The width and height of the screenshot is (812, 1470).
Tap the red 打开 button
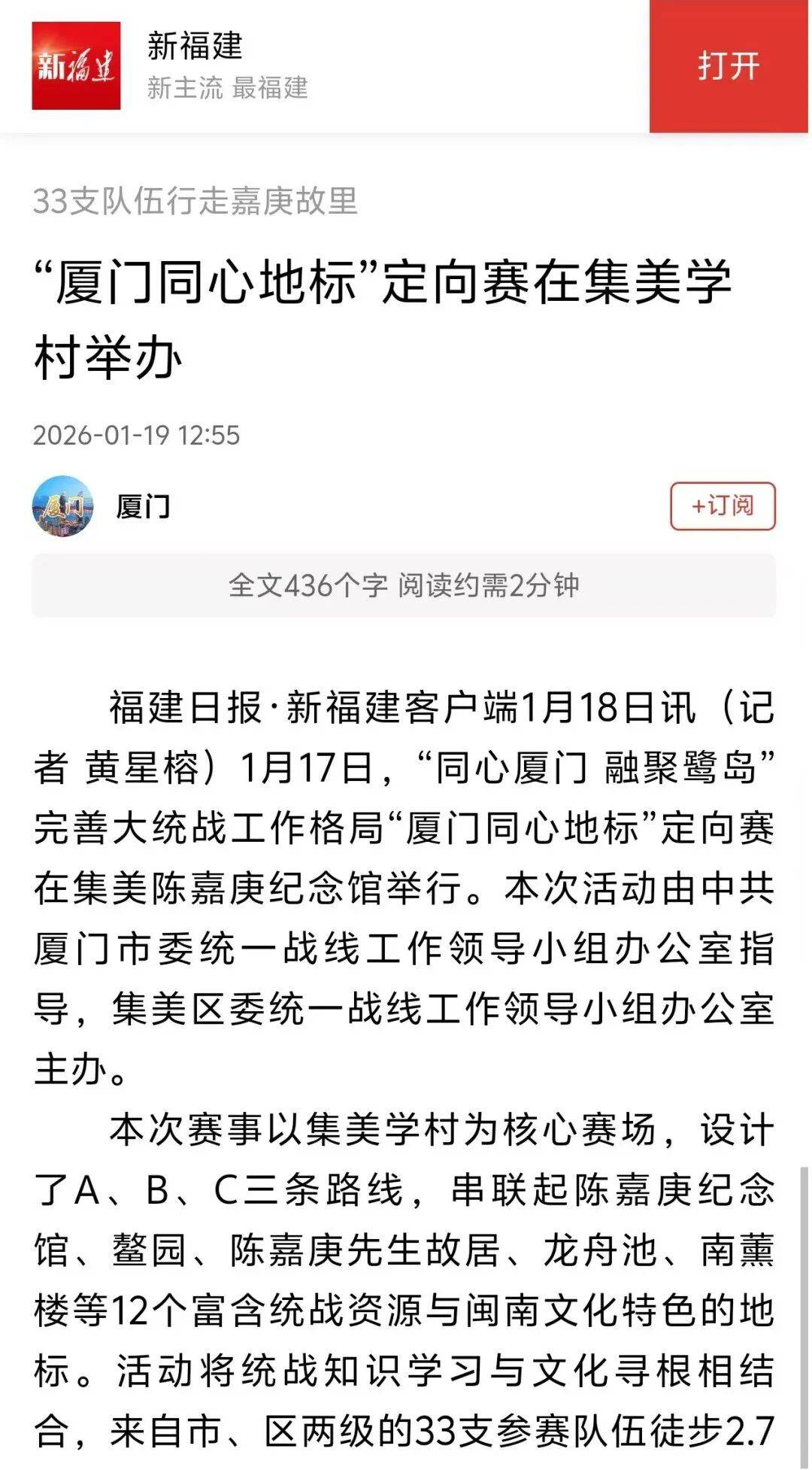point(729,66)
